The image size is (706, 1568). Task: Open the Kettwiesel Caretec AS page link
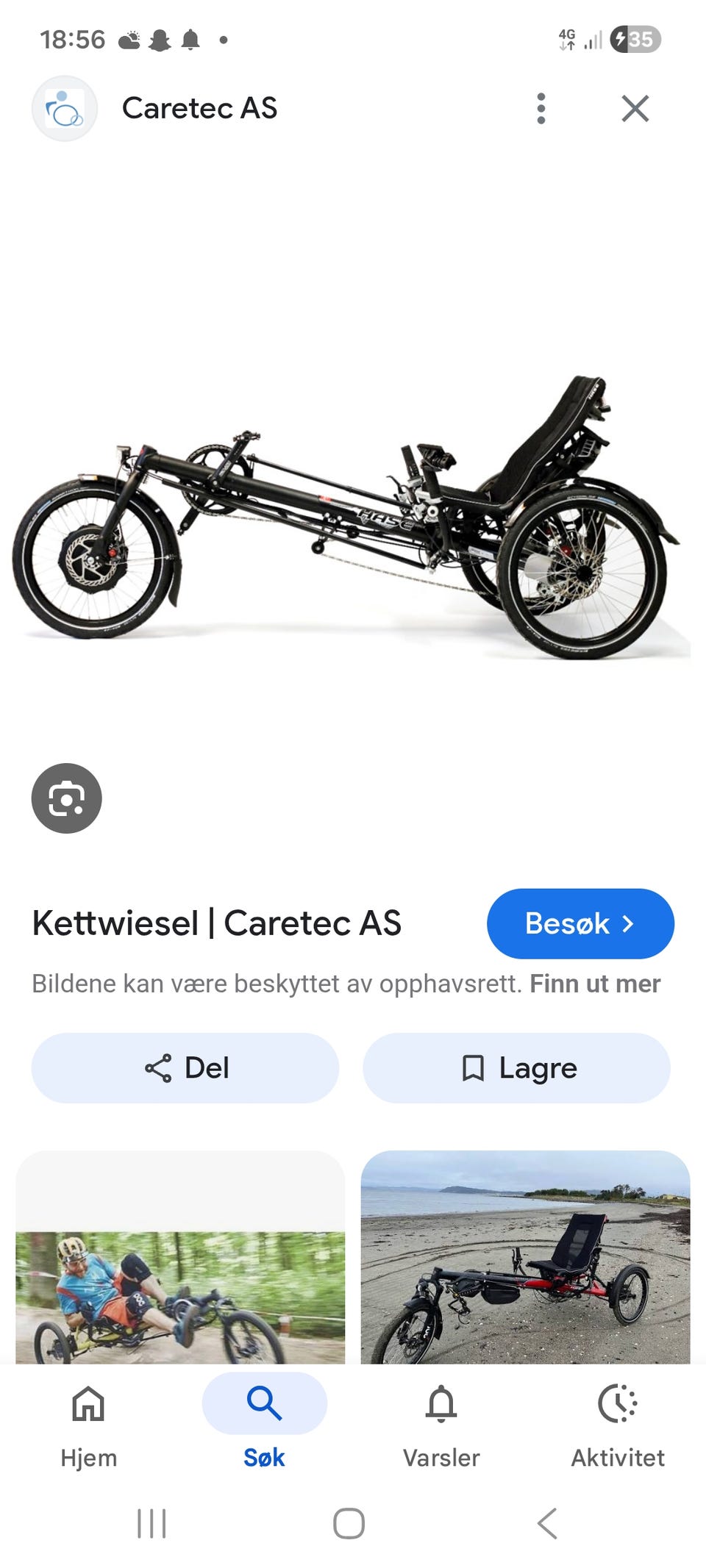coord(217,923)
